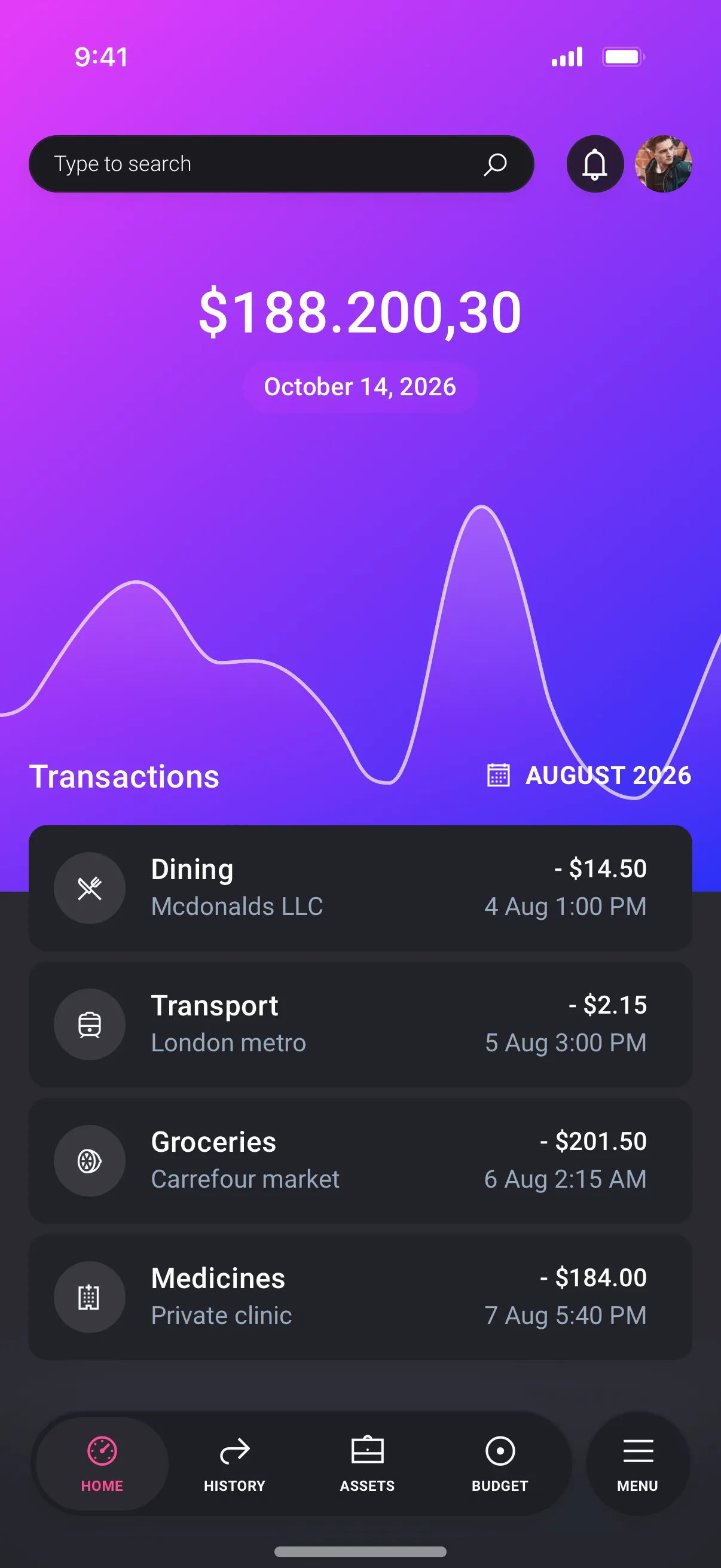Image resolution: width=721 pixels, height=1568 pixels.
Task: Open the Private clinic medicines transaction
Action: click(x=360, y=1297)
